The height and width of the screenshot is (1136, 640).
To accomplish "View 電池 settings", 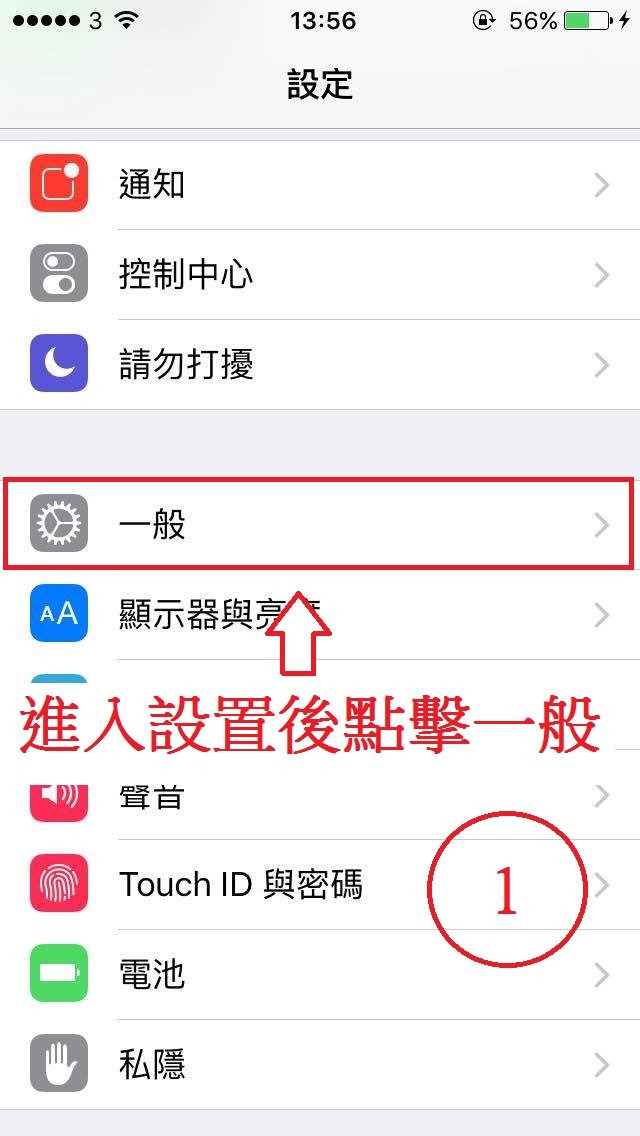I will [x=320, y=974].
